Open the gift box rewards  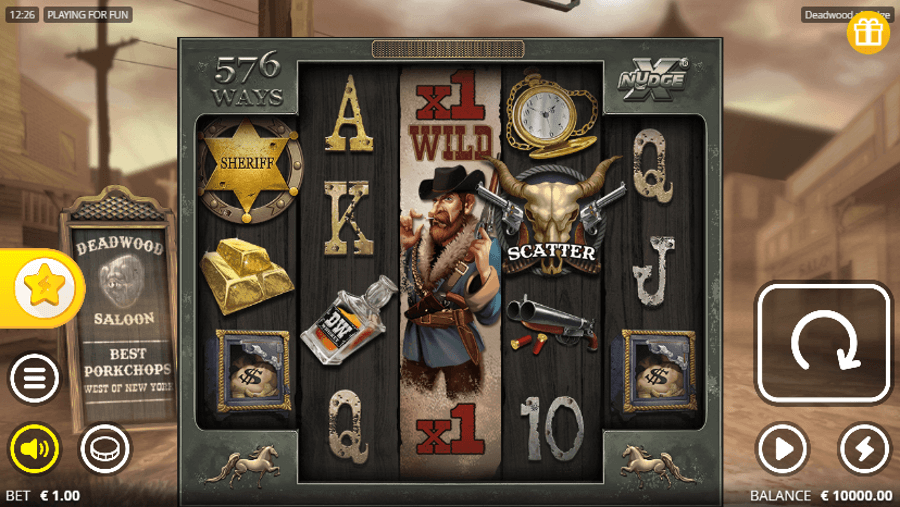click(x=868, y=32)
